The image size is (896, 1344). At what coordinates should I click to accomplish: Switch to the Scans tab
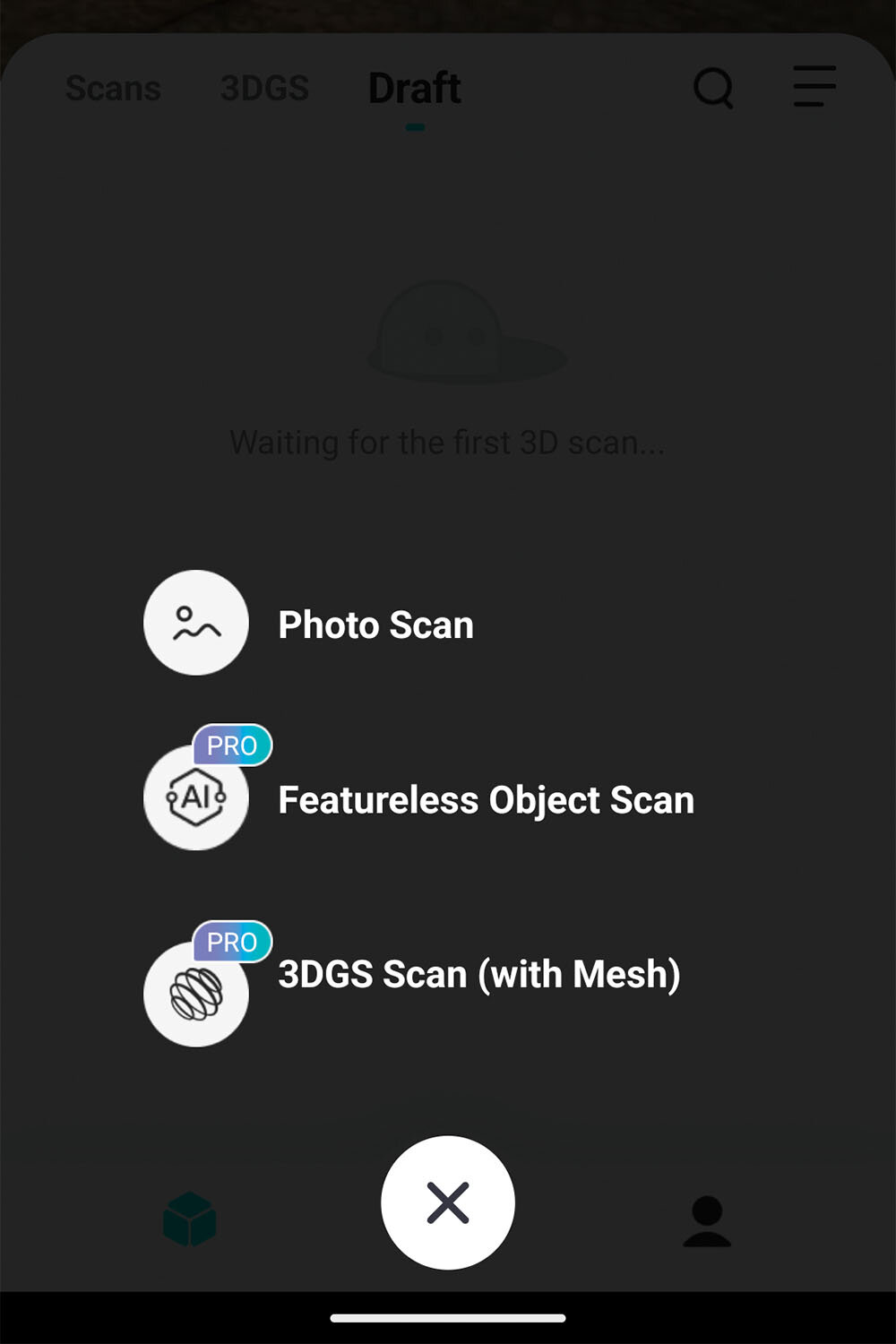(x=113, y=89)
